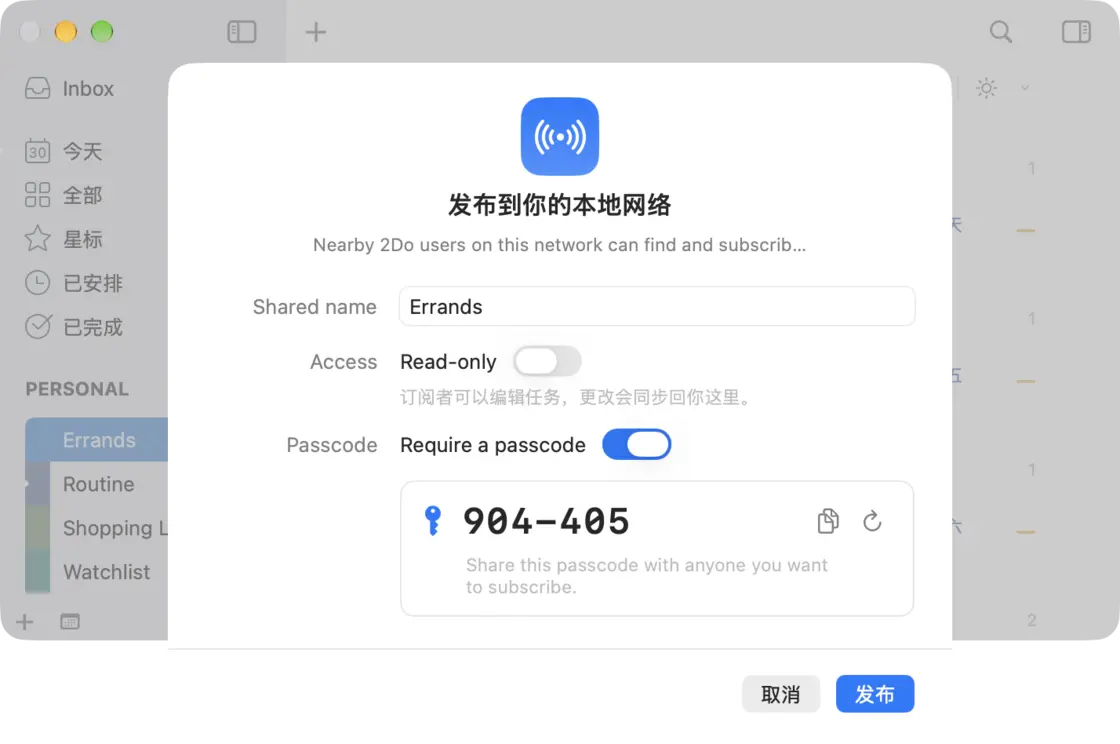Toggle the left sidebar button
This screenshot has height=744, width=1120.
(241, 31)
